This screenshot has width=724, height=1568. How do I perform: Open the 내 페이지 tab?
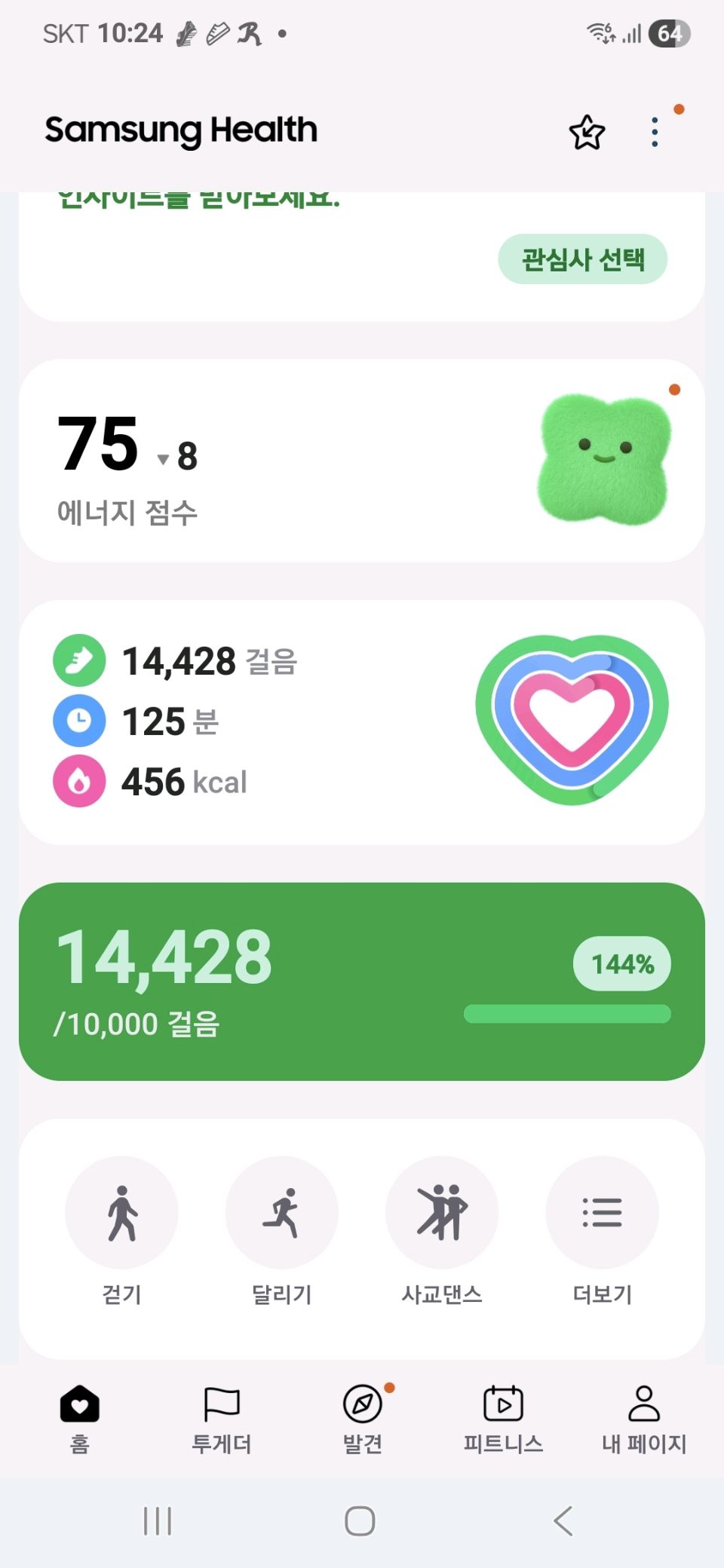[643, 1418]
